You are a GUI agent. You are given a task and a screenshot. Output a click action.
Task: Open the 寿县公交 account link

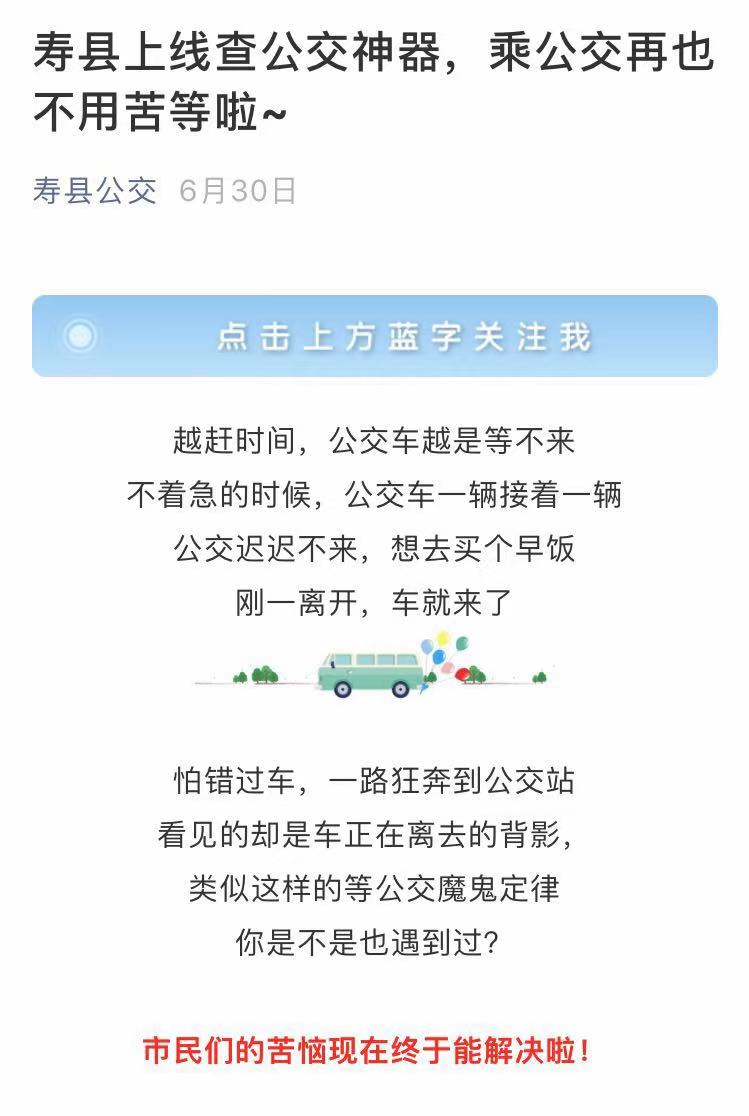[x=95, y=191]
